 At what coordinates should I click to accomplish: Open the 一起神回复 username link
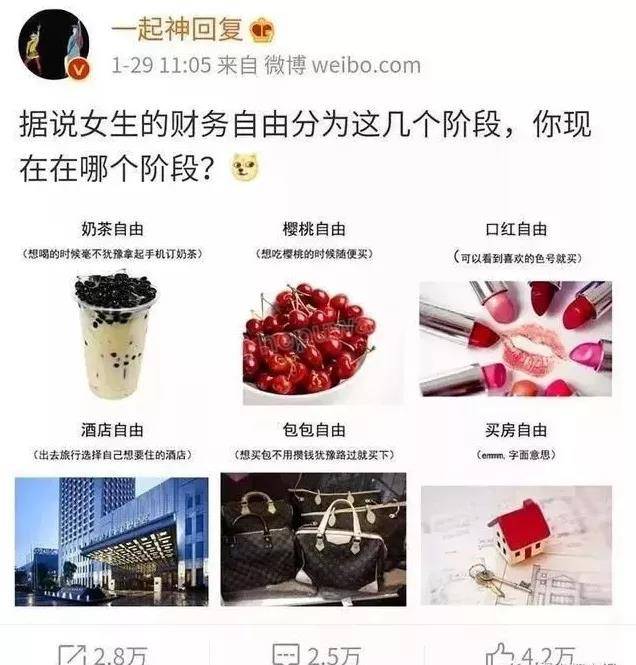(176, 29)
